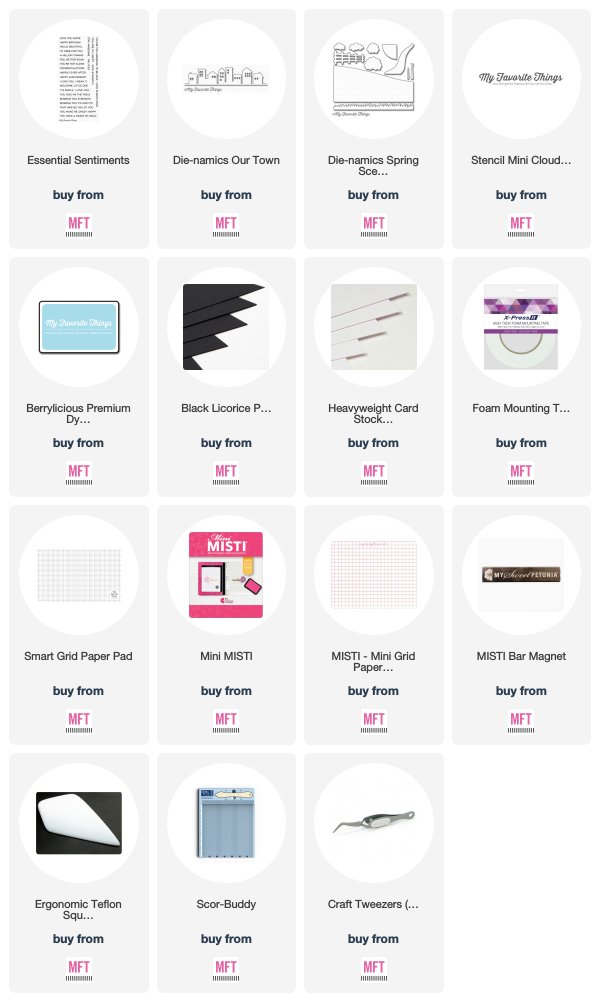Open the Ergonomic Teflon product card
Viewport: 600px width, 1002px height.
click(x=79, y=873)
